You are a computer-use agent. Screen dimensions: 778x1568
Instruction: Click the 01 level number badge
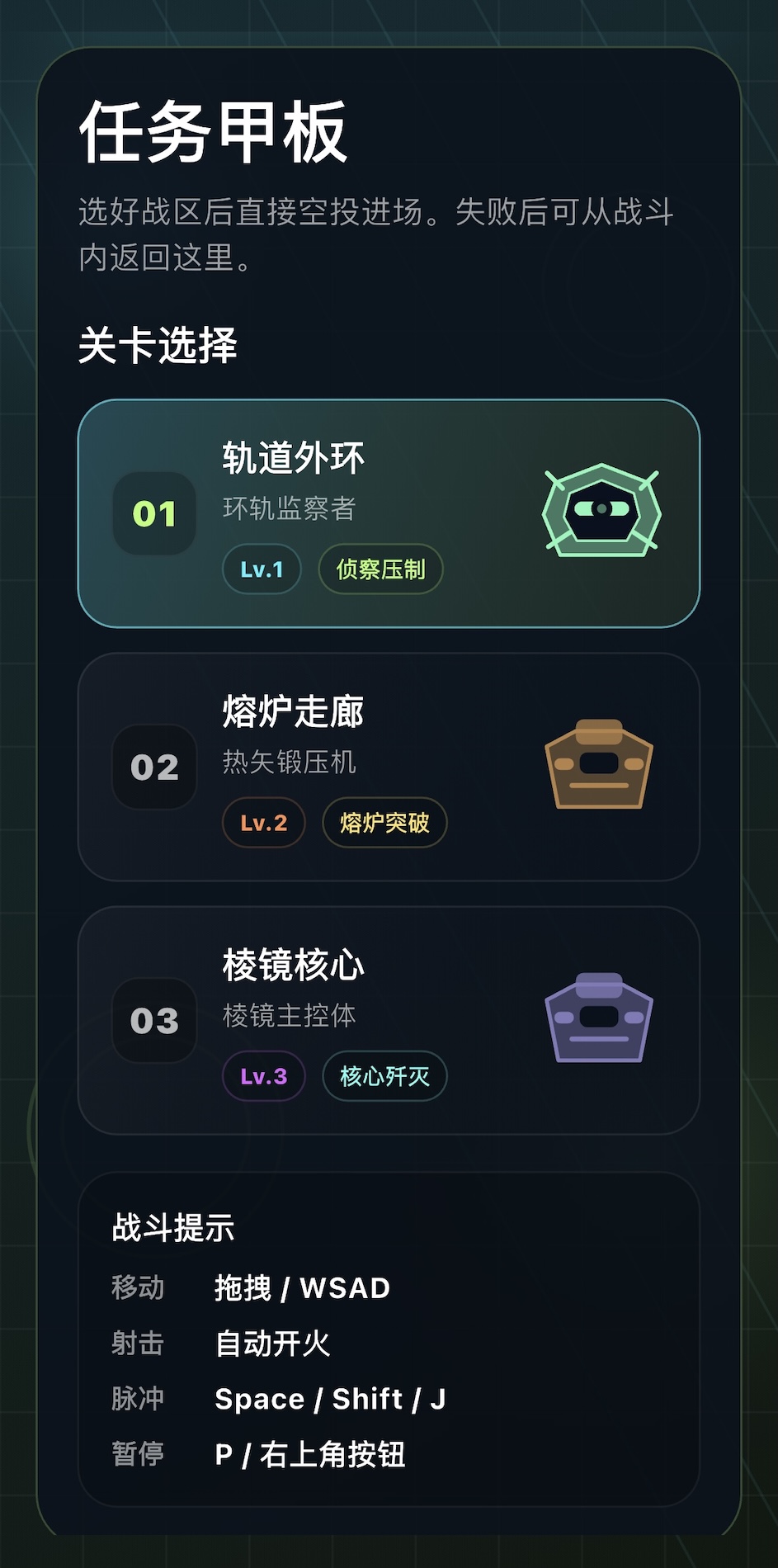[153, 513]
